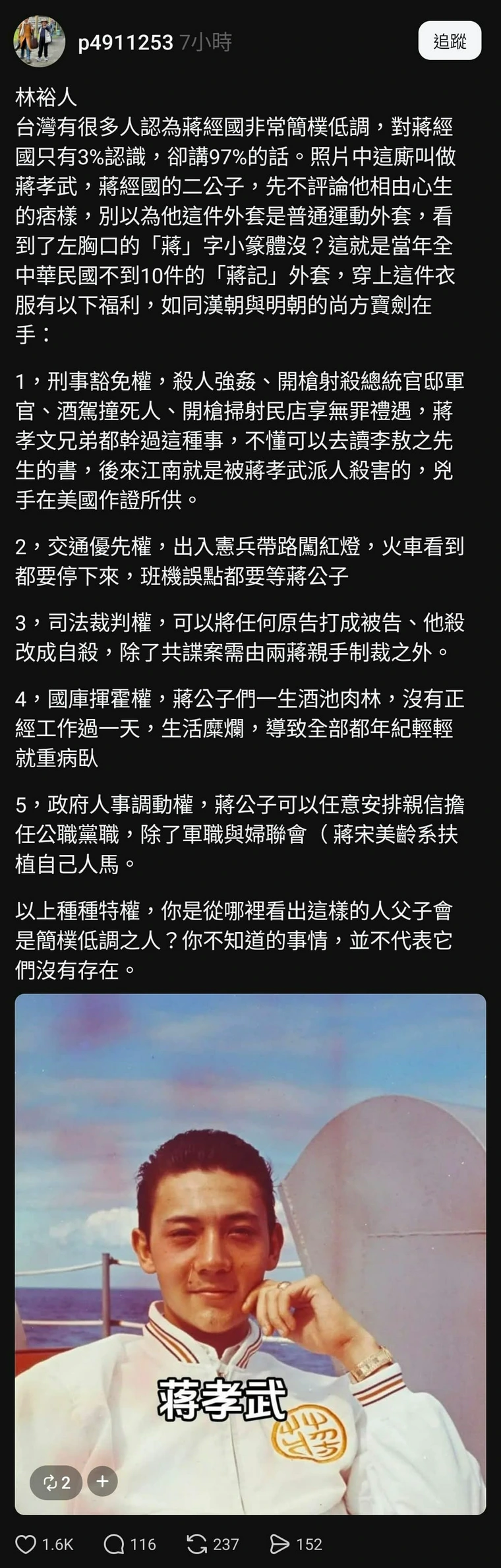Viewport: 501px width, 1568px height.
Task: Open the attached 蔣孝武 photo
Action: (250, 1187)
